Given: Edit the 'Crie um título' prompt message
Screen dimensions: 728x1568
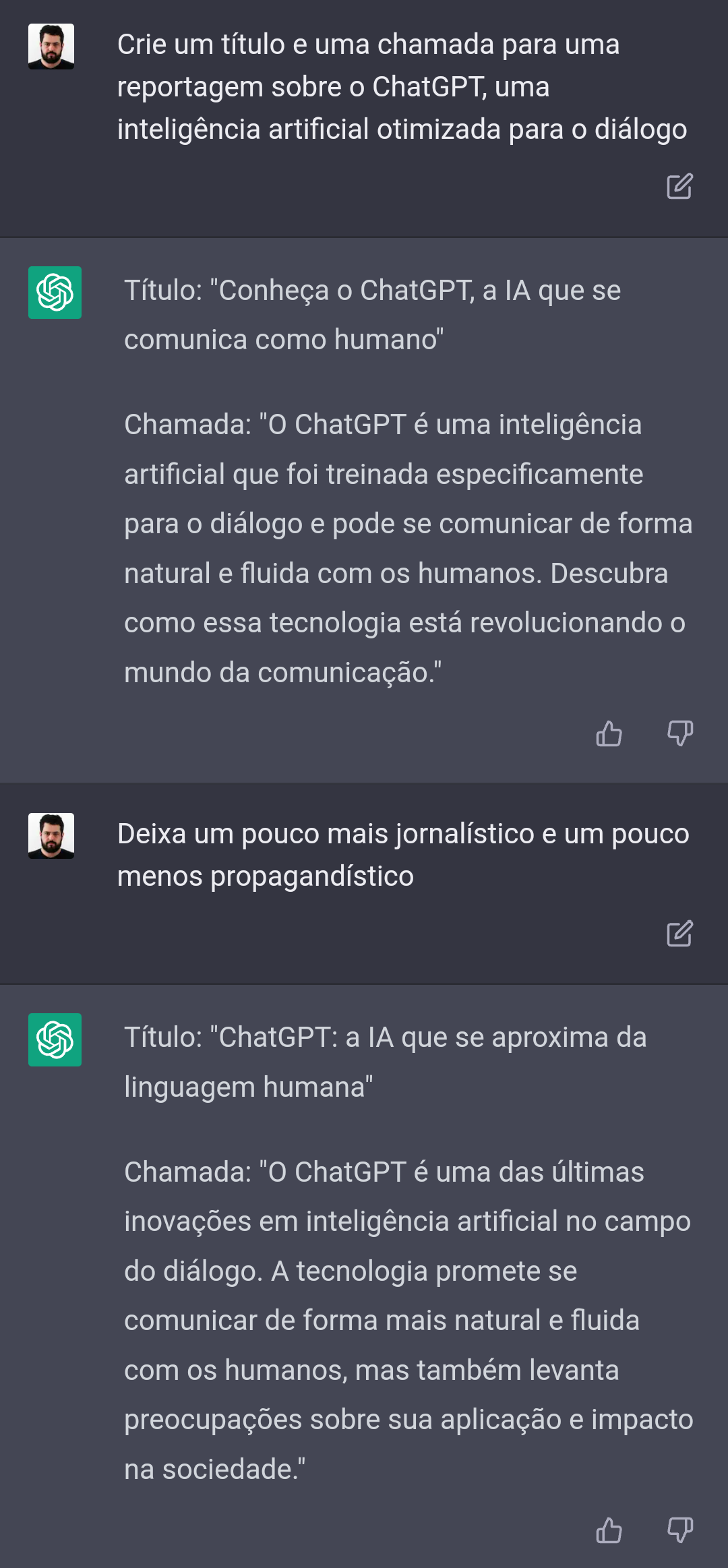Looking at the screenshot, I should tap(679, 186).
